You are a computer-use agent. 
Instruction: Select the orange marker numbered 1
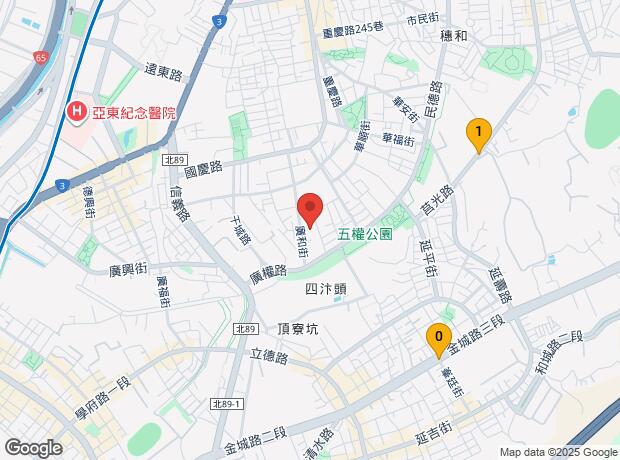[479, 136]
